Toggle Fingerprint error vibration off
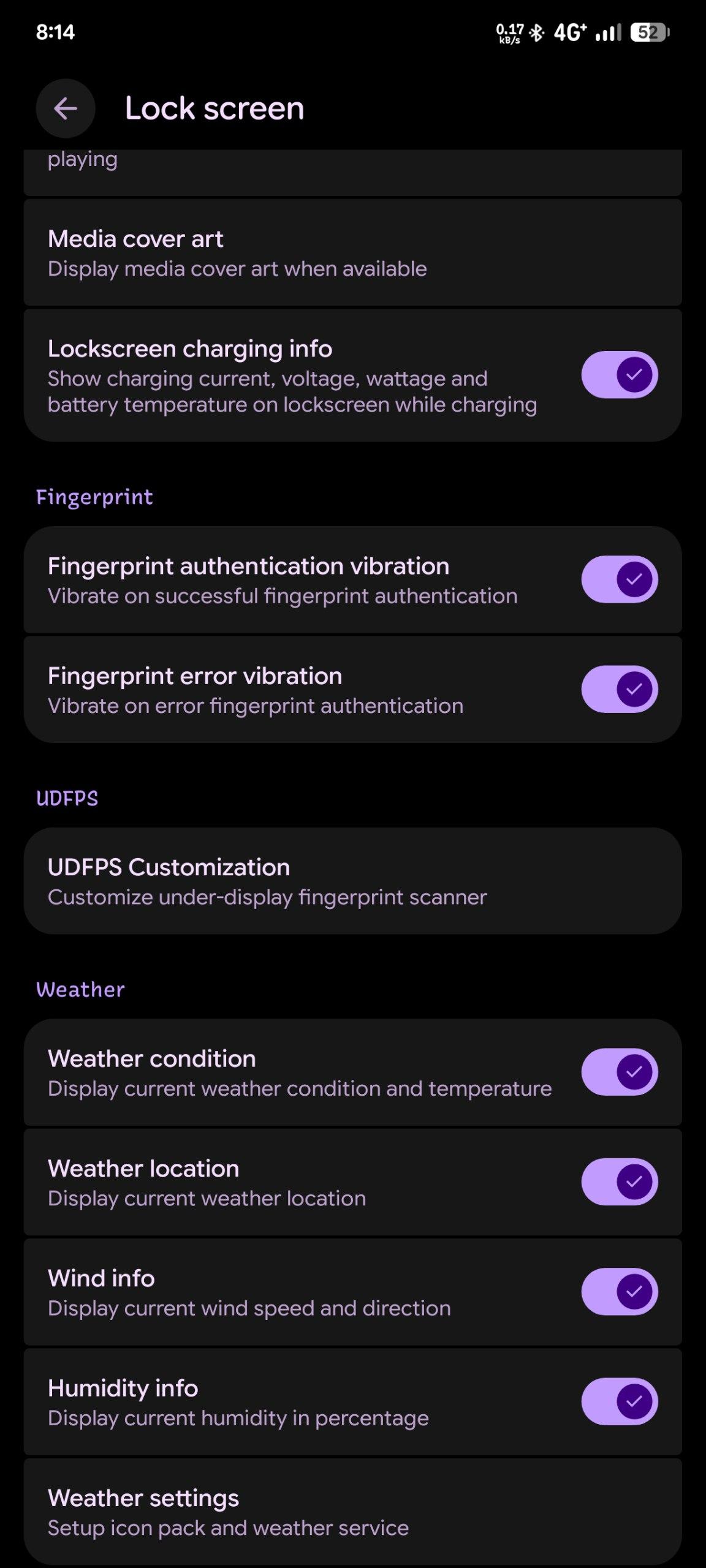This screenshot has height=1568, width=706. tap(619, 689)
